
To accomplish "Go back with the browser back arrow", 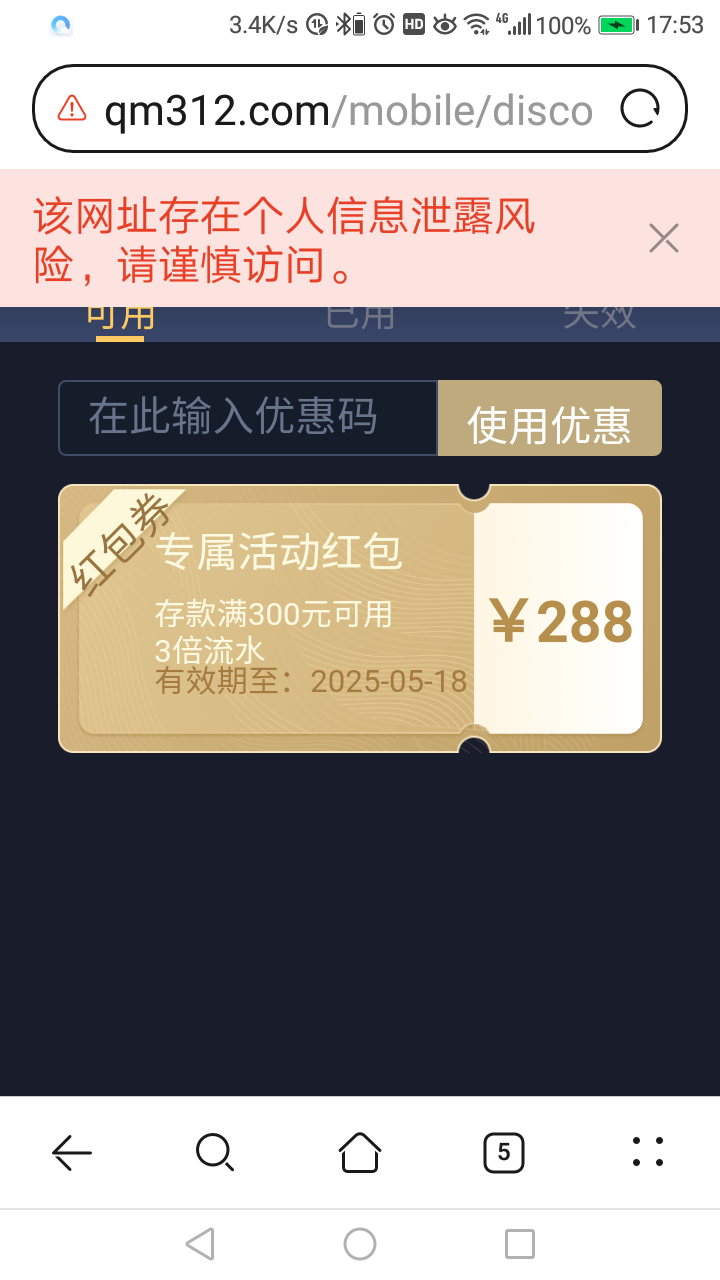I will point(72,1153).
